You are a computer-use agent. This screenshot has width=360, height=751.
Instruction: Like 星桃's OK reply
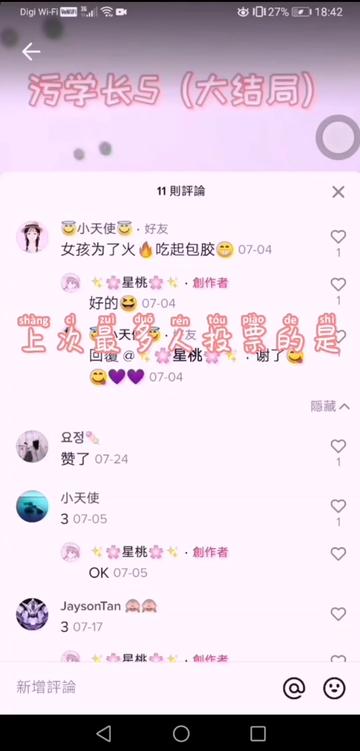click(338, 554)
